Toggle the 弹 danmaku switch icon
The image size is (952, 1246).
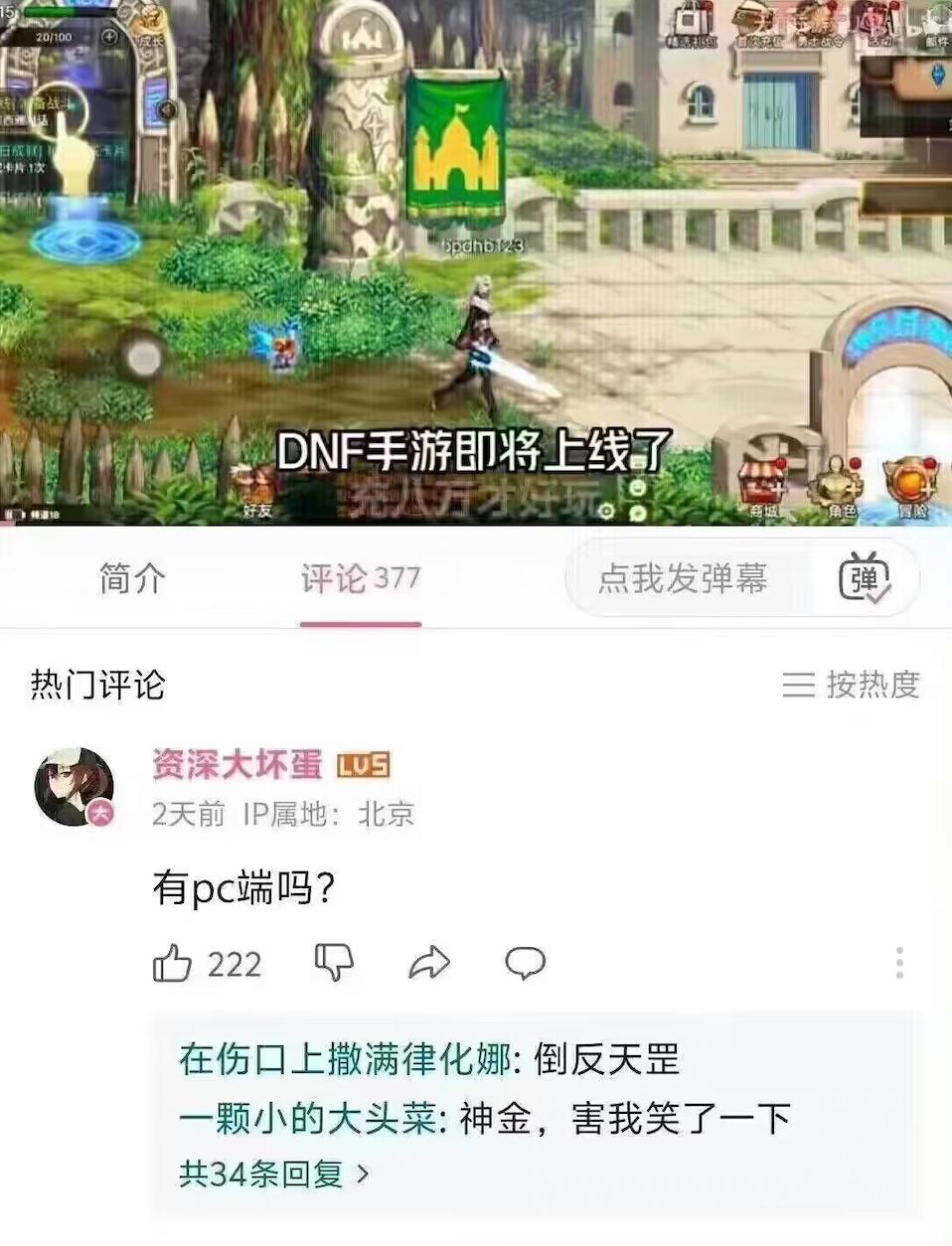[x=864, y=579]
